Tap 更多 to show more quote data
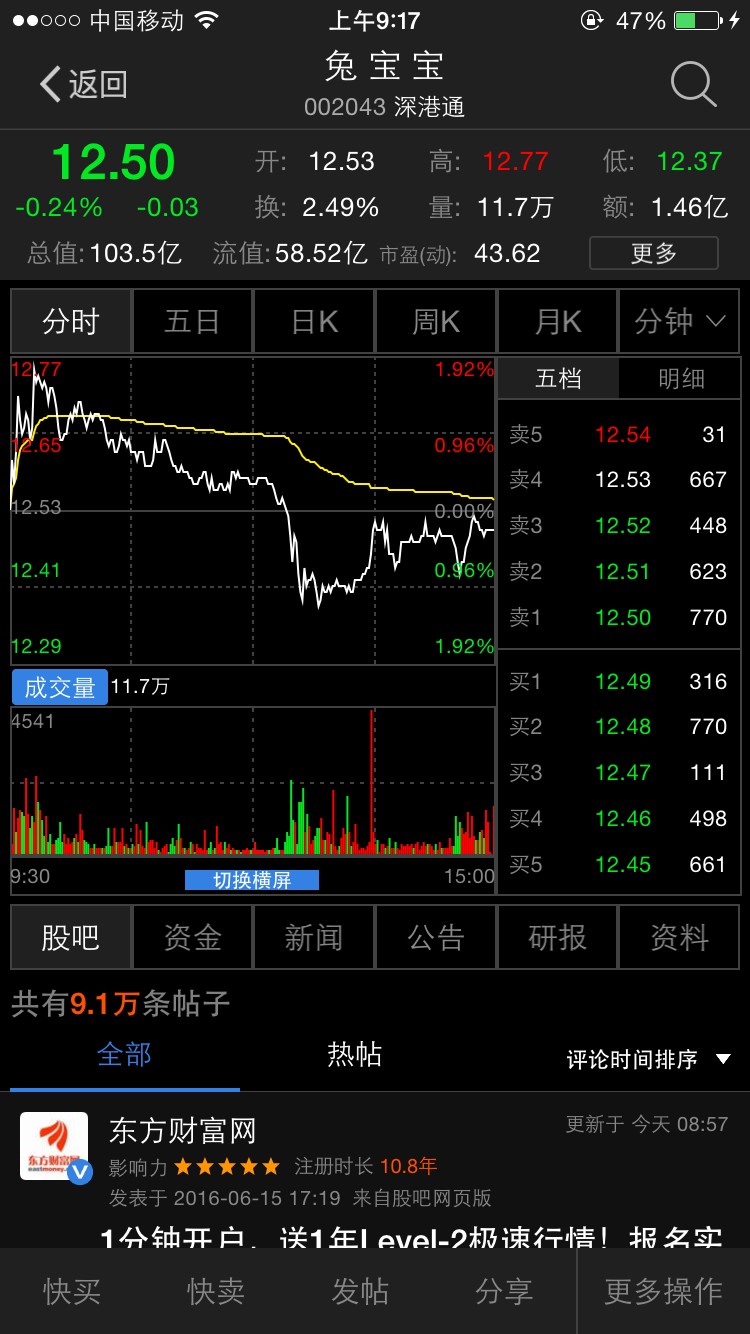Viewport: 750px width, 1334px height. tap(654, 253)
